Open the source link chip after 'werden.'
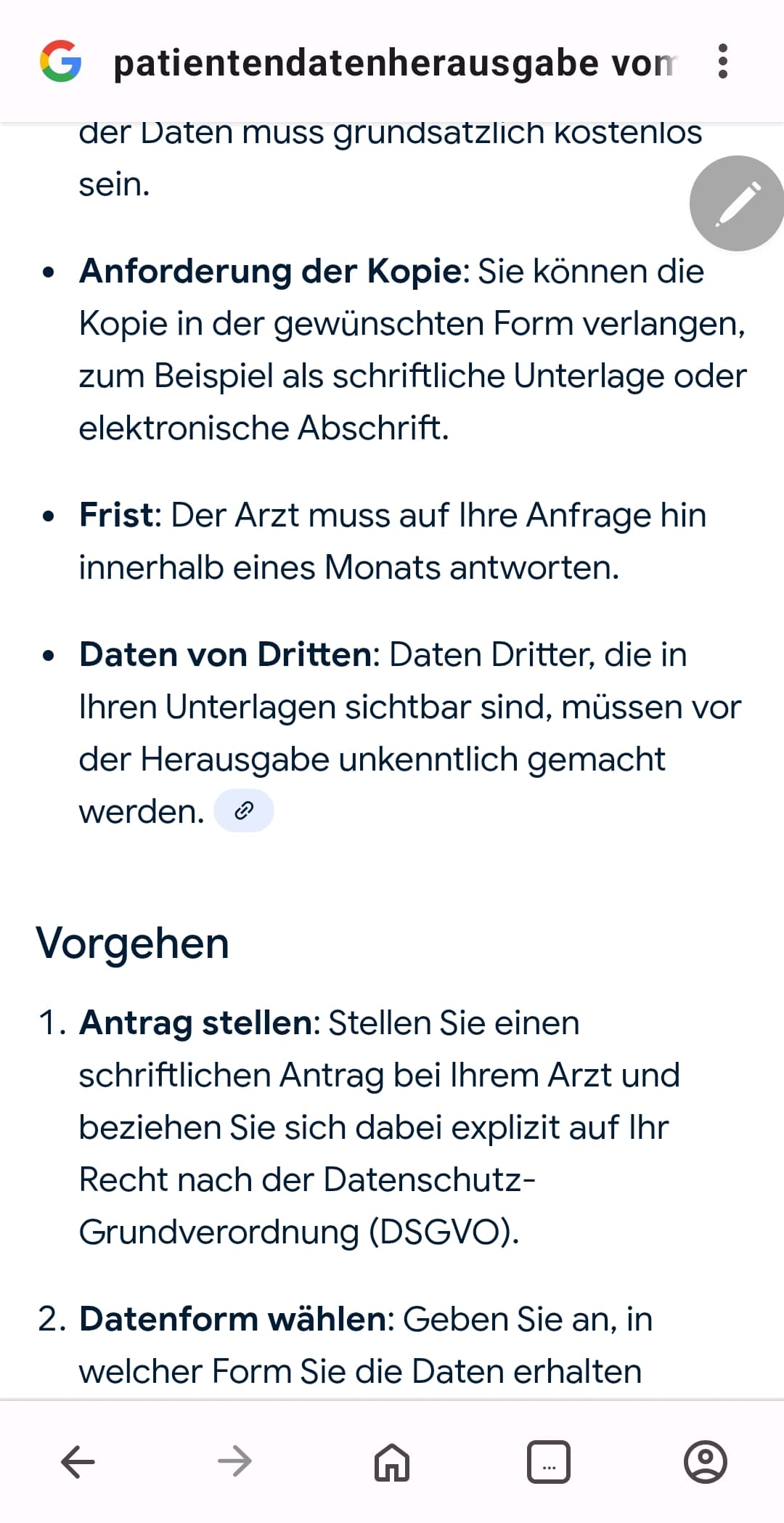784x1523 pixels. (x=244, y=811)
